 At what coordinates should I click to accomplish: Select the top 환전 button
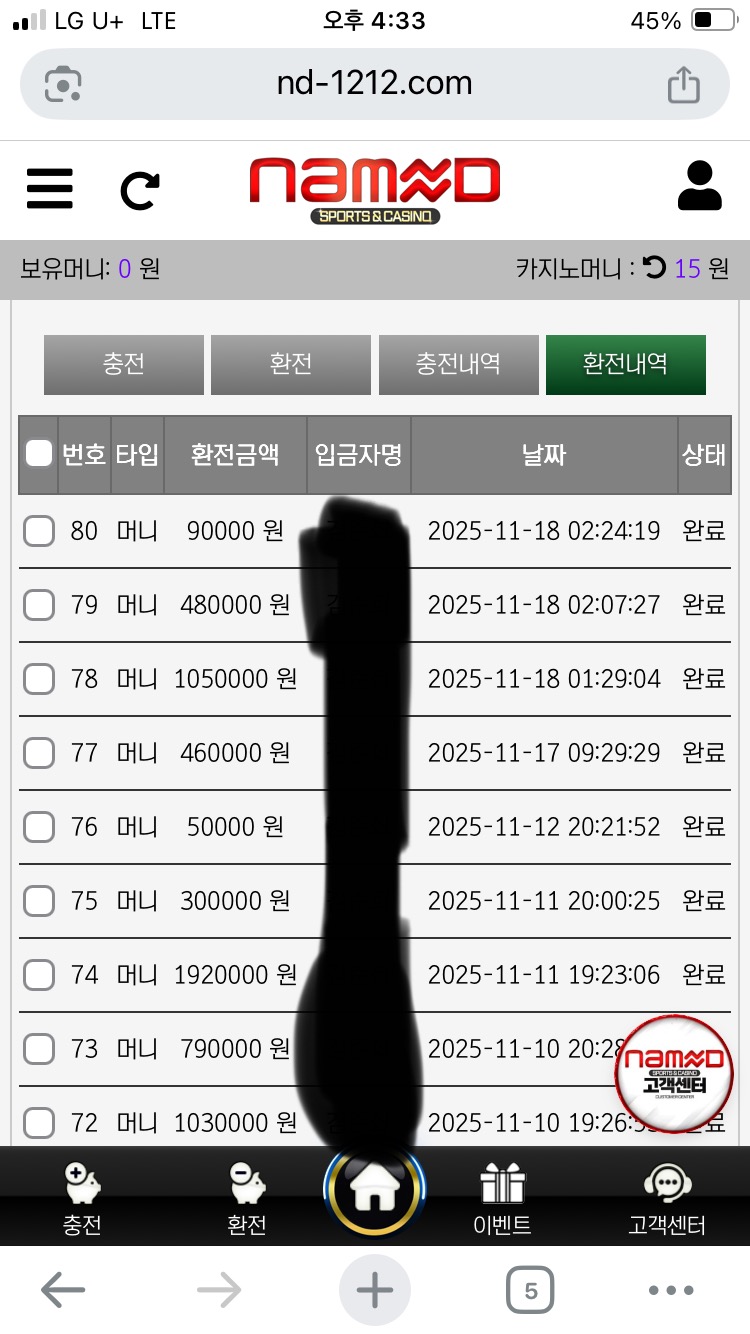(x=291, y=364)
